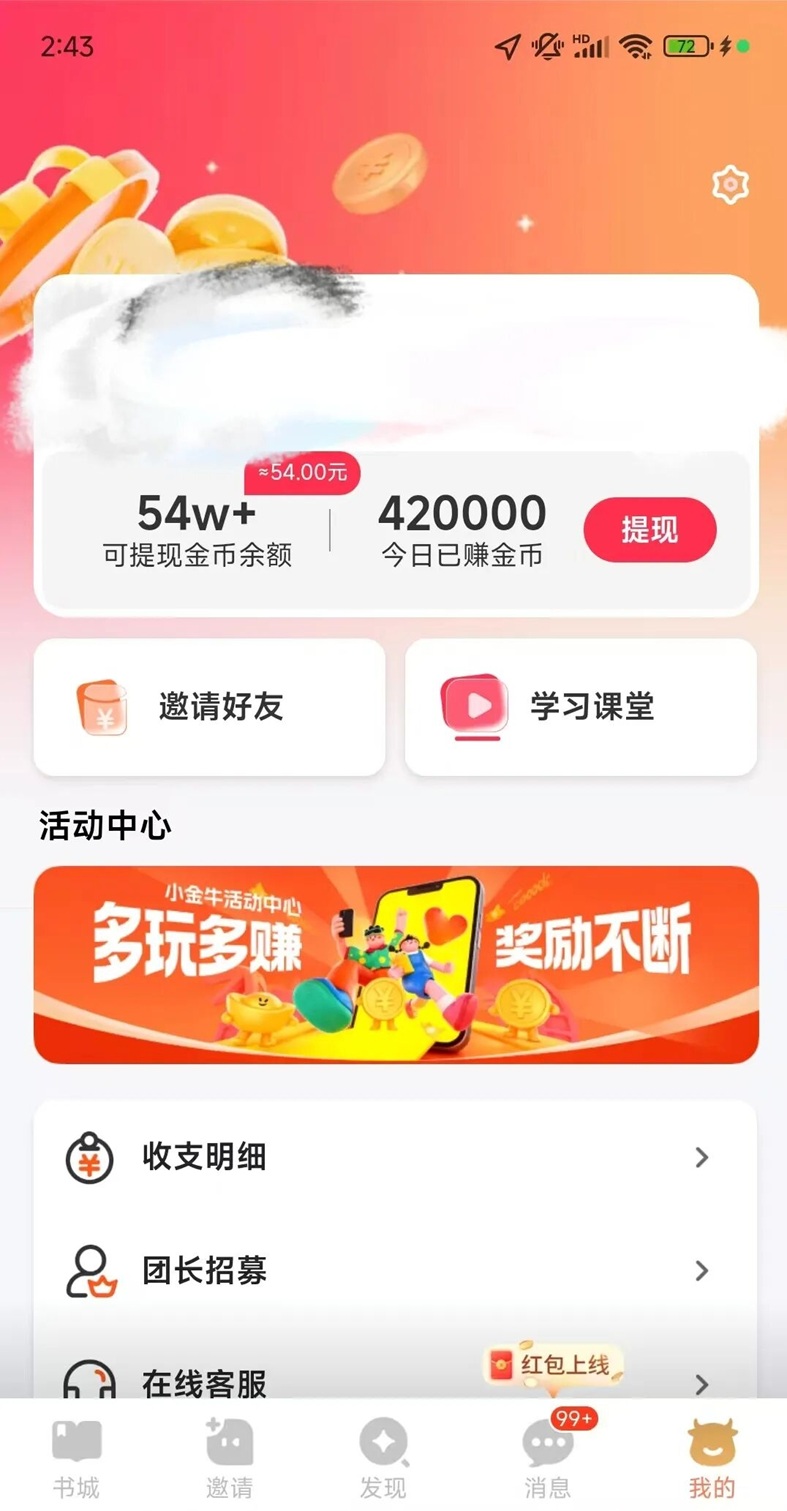Switch to the 消息 tab
This screenshot has height=1511, width=787.
tap(547, 1458)
